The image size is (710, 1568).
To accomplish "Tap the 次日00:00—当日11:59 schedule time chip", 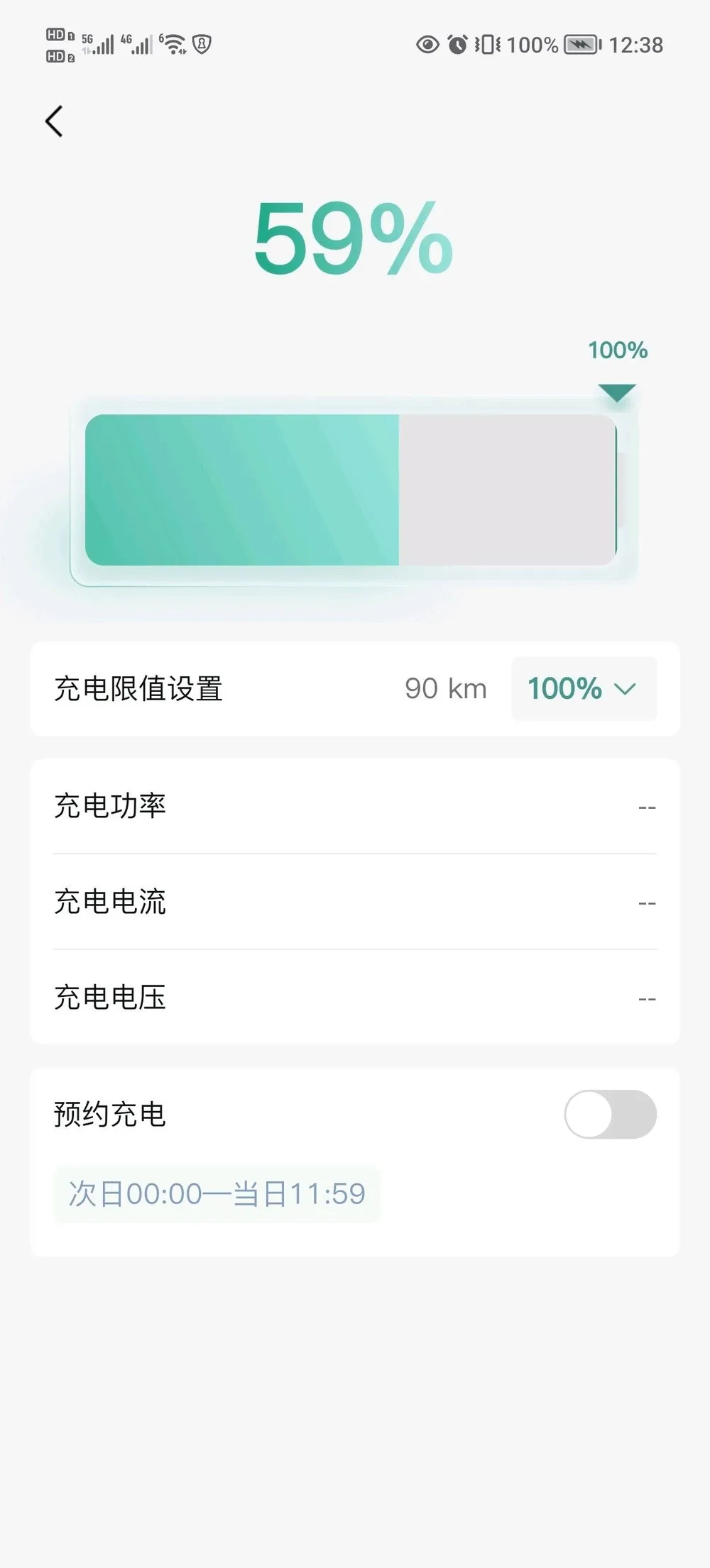I will tap(217, 1194).
